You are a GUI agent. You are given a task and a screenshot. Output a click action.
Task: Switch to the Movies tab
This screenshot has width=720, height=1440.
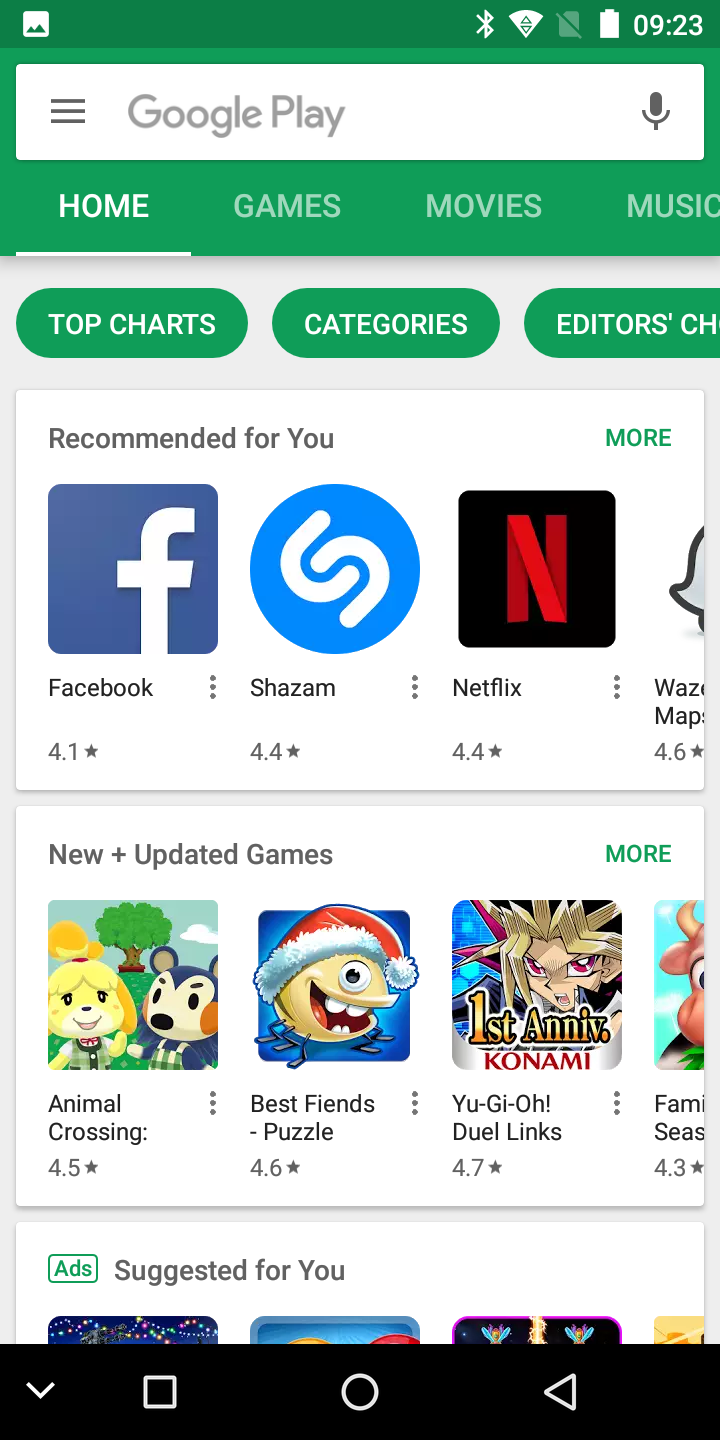tap(484, 206)
